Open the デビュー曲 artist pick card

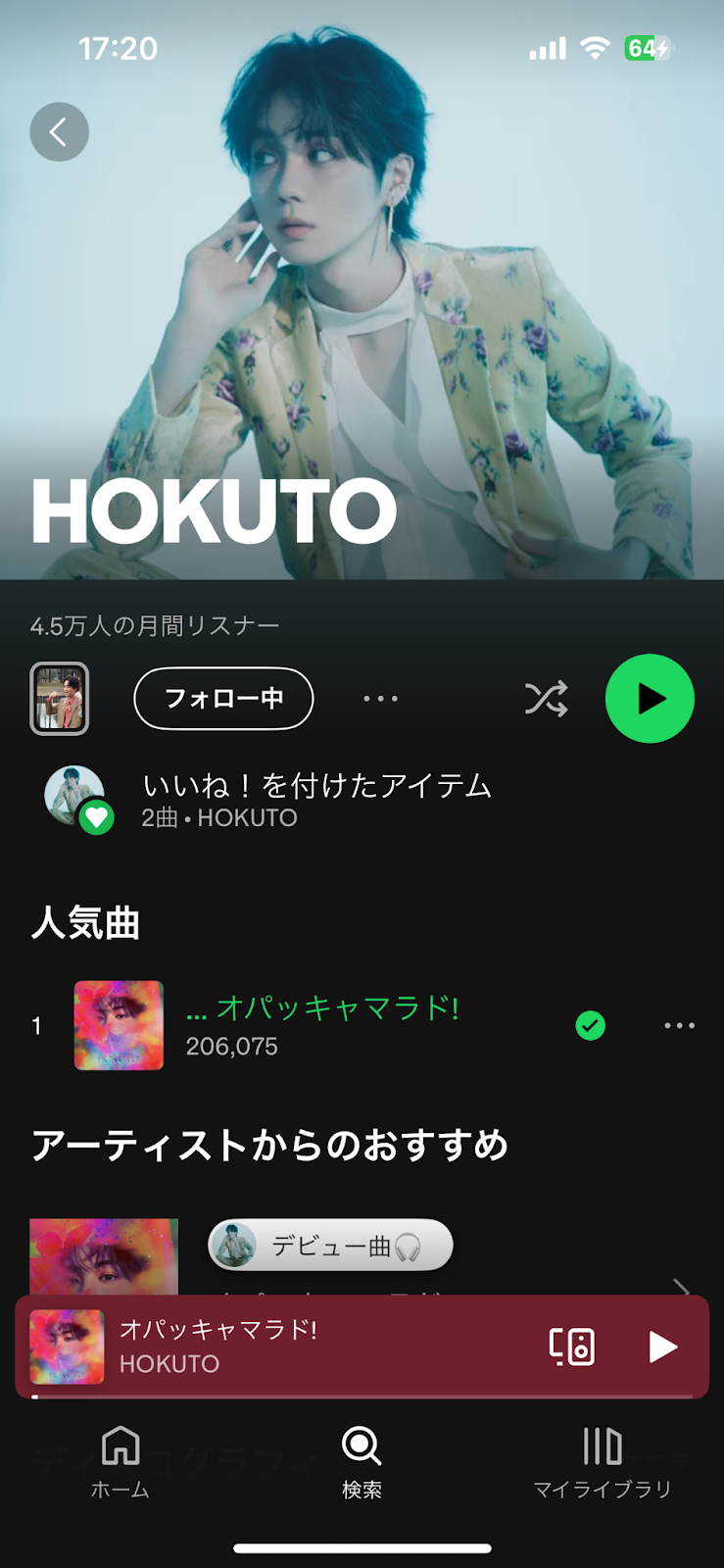[330, 1246]
